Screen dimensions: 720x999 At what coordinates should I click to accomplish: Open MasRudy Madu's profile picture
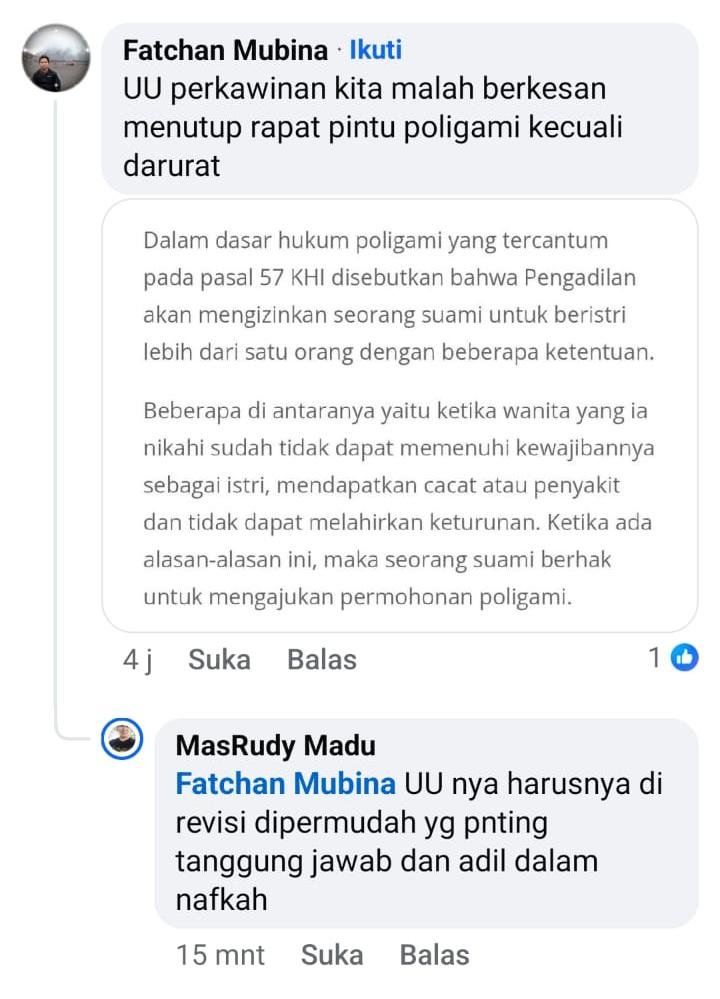tap(123, 740)
